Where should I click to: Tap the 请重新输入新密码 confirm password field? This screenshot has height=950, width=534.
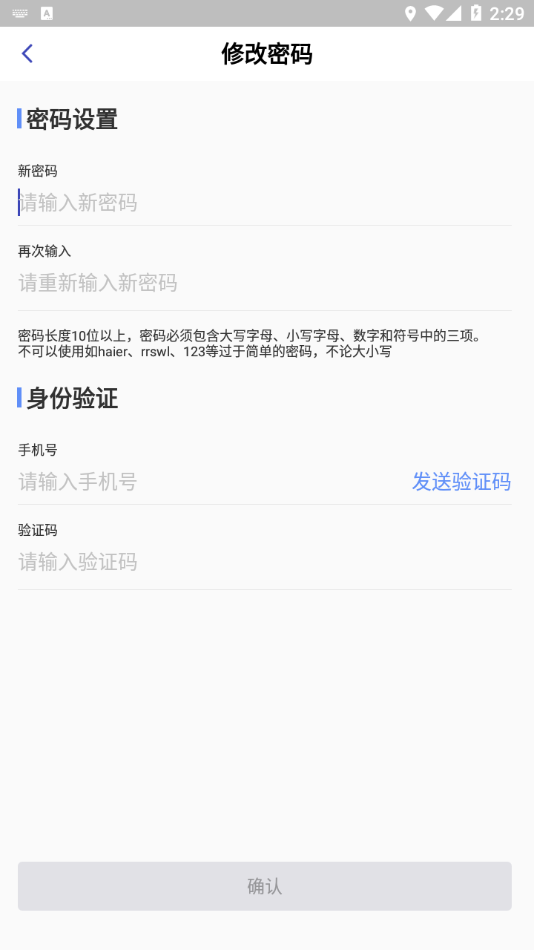tap(264, 283)
